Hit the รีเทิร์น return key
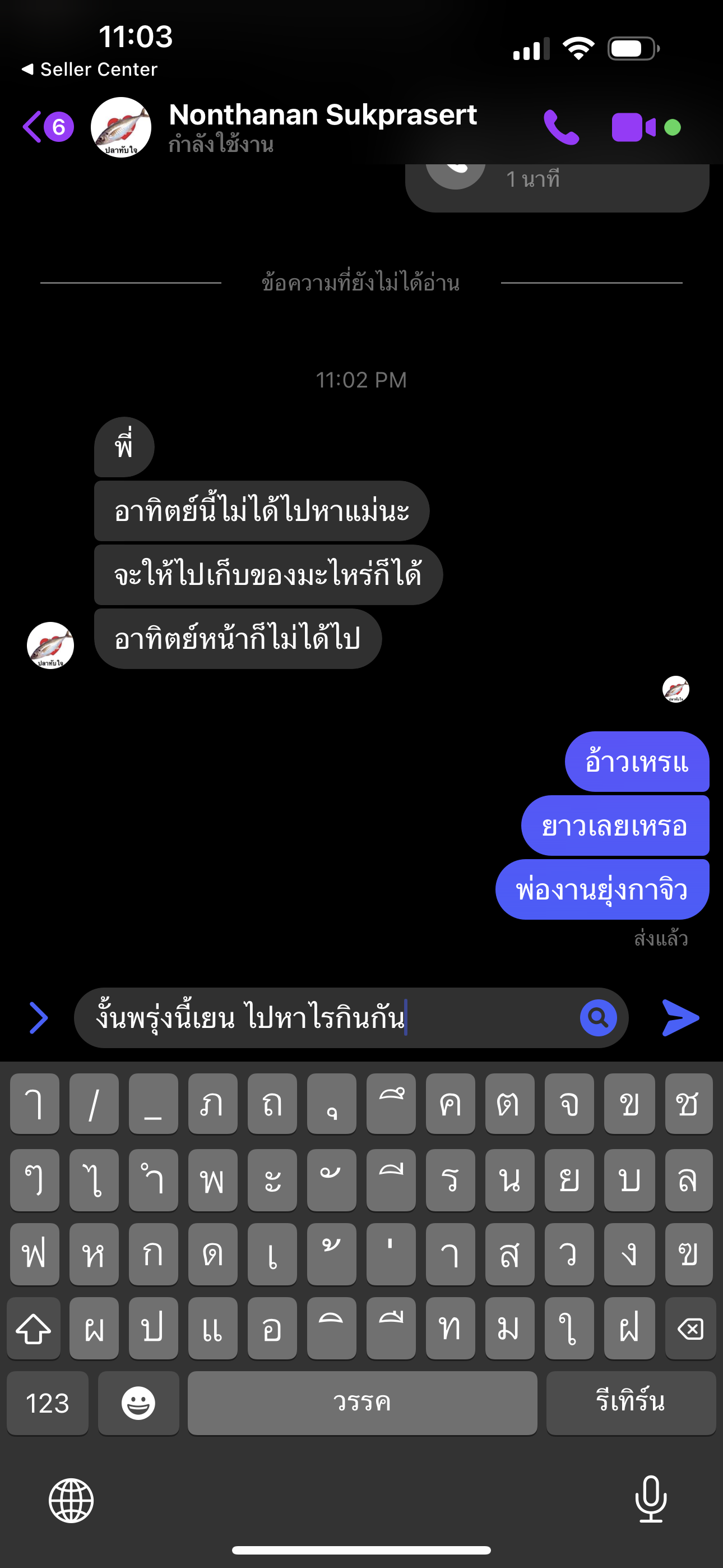 click(630, 1403)
